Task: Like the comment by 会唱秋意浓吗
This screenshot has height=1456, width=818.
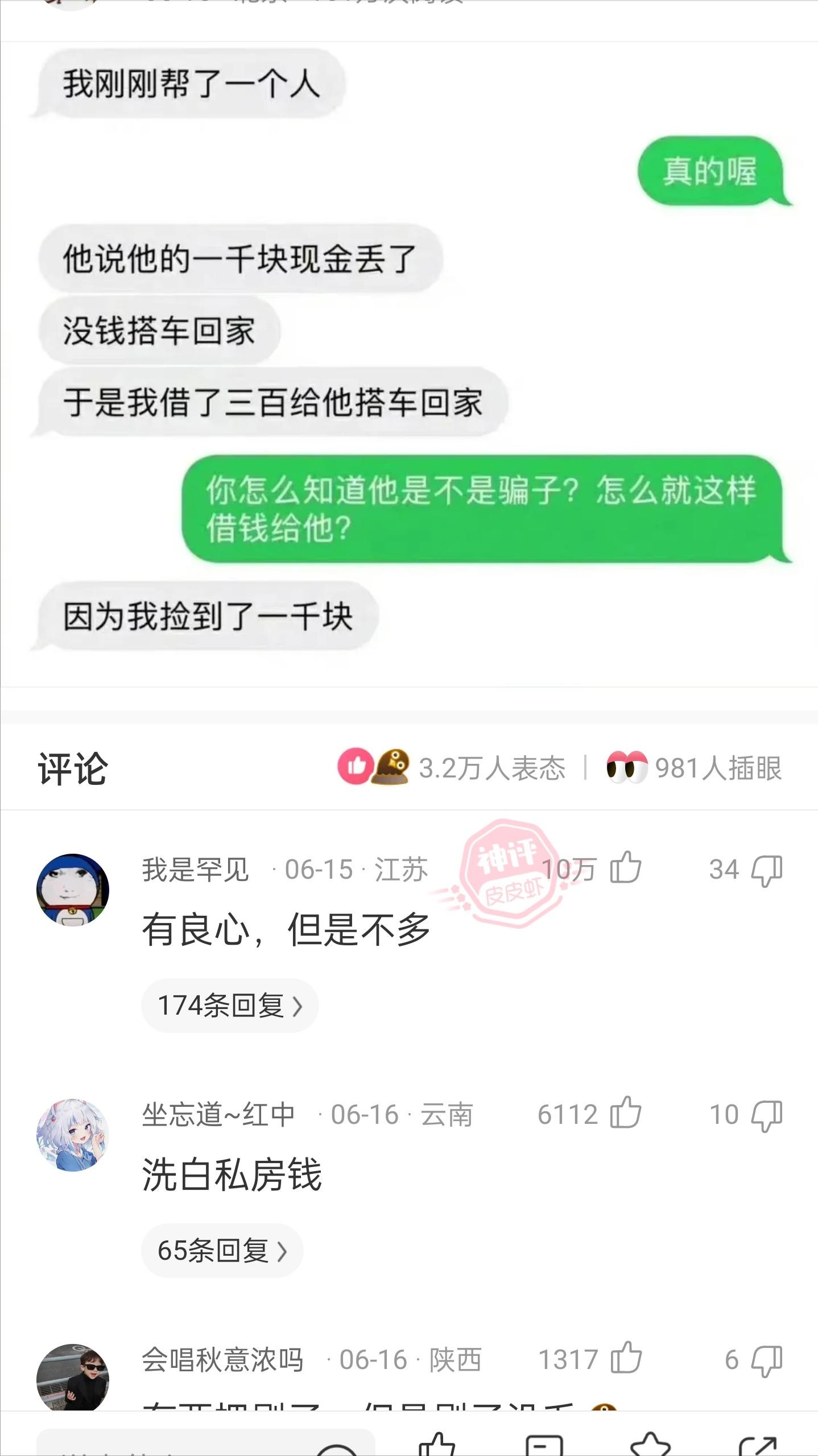Action: 625,1359
